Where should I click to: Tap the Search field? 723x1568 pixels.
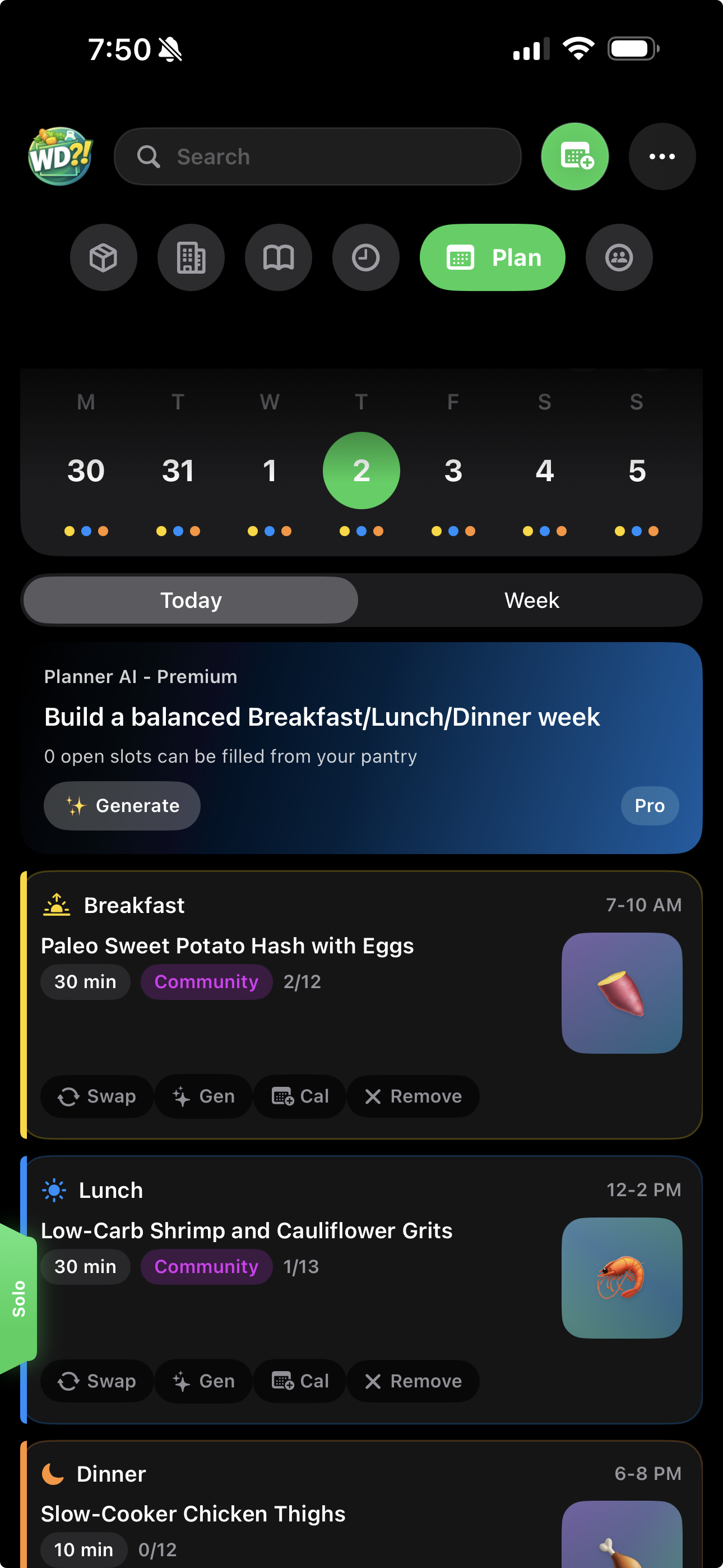(318, 156)
